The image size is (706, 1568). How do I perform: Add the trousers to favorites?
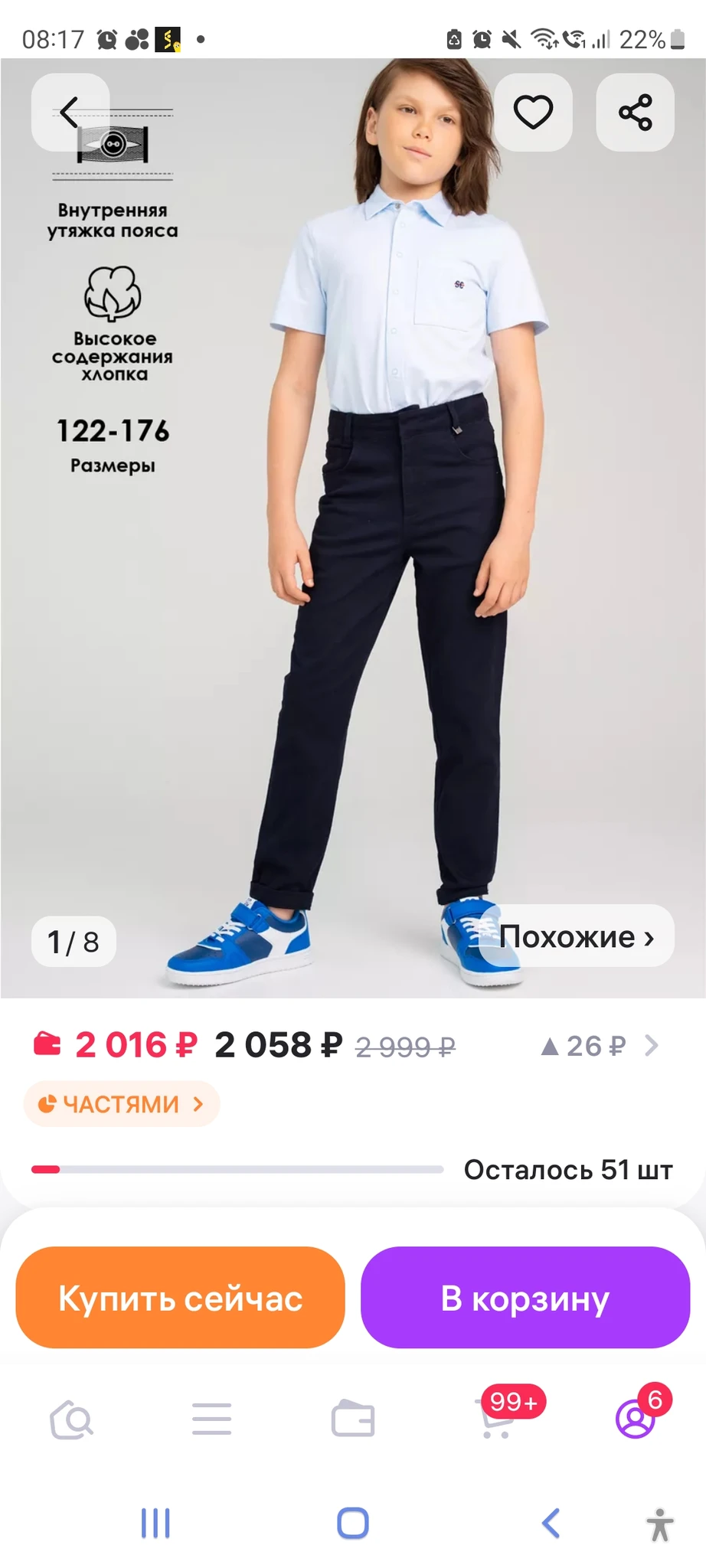[x=533, y=113]
